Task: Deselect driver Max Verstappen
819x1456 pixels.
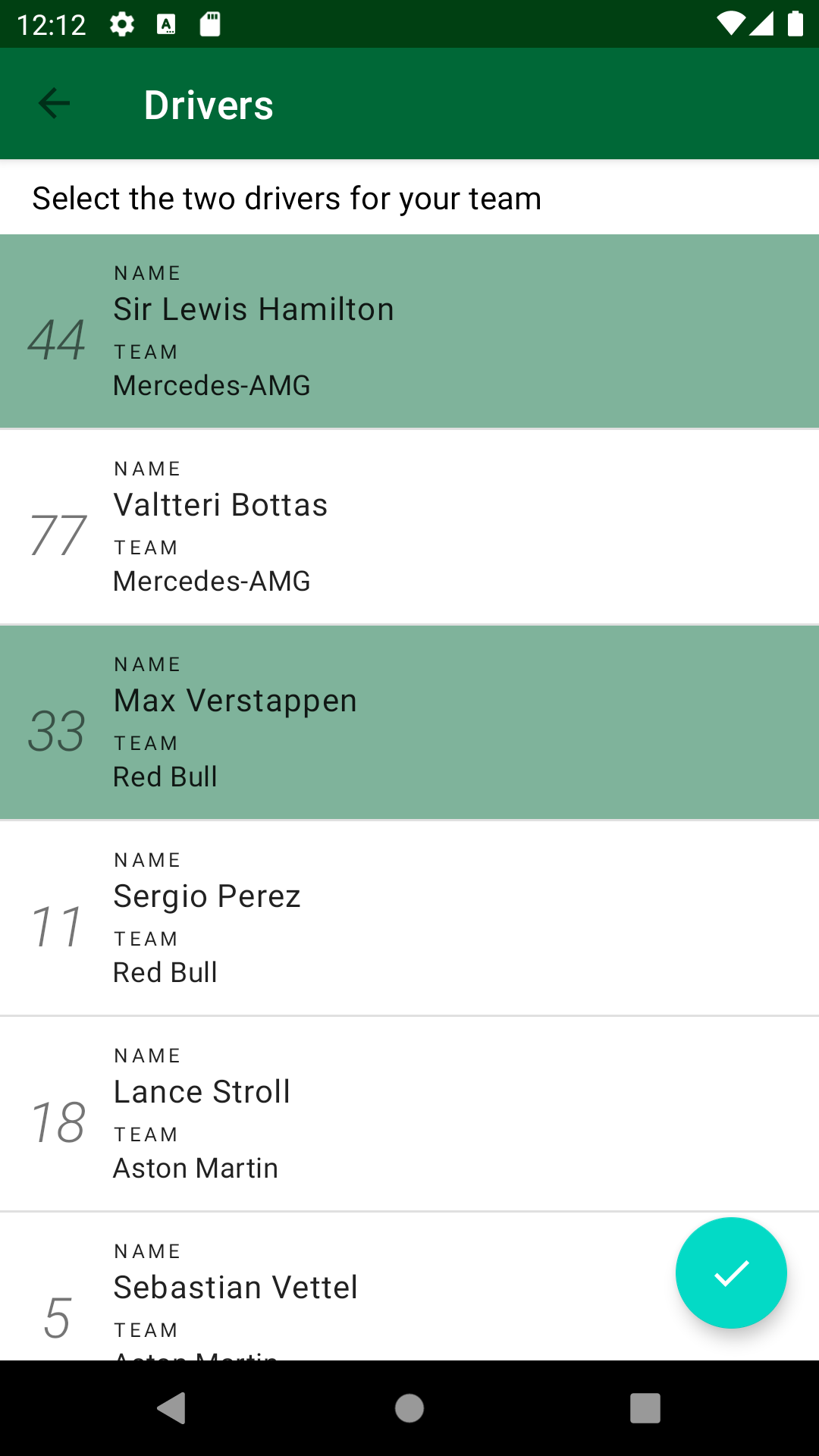Action: pos(409,723)
